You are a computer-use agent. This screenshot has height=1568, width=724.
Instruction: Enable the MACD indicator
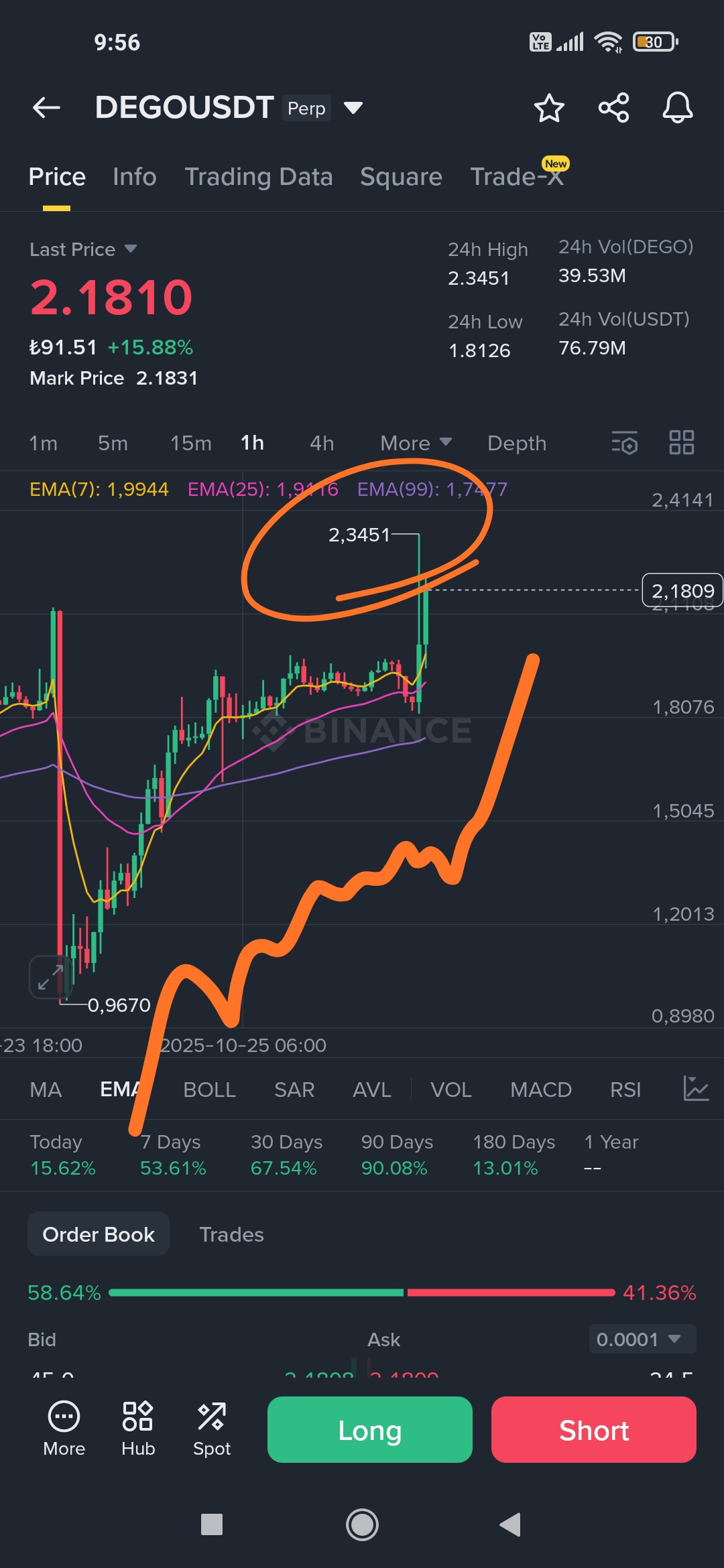[540, 1090]
